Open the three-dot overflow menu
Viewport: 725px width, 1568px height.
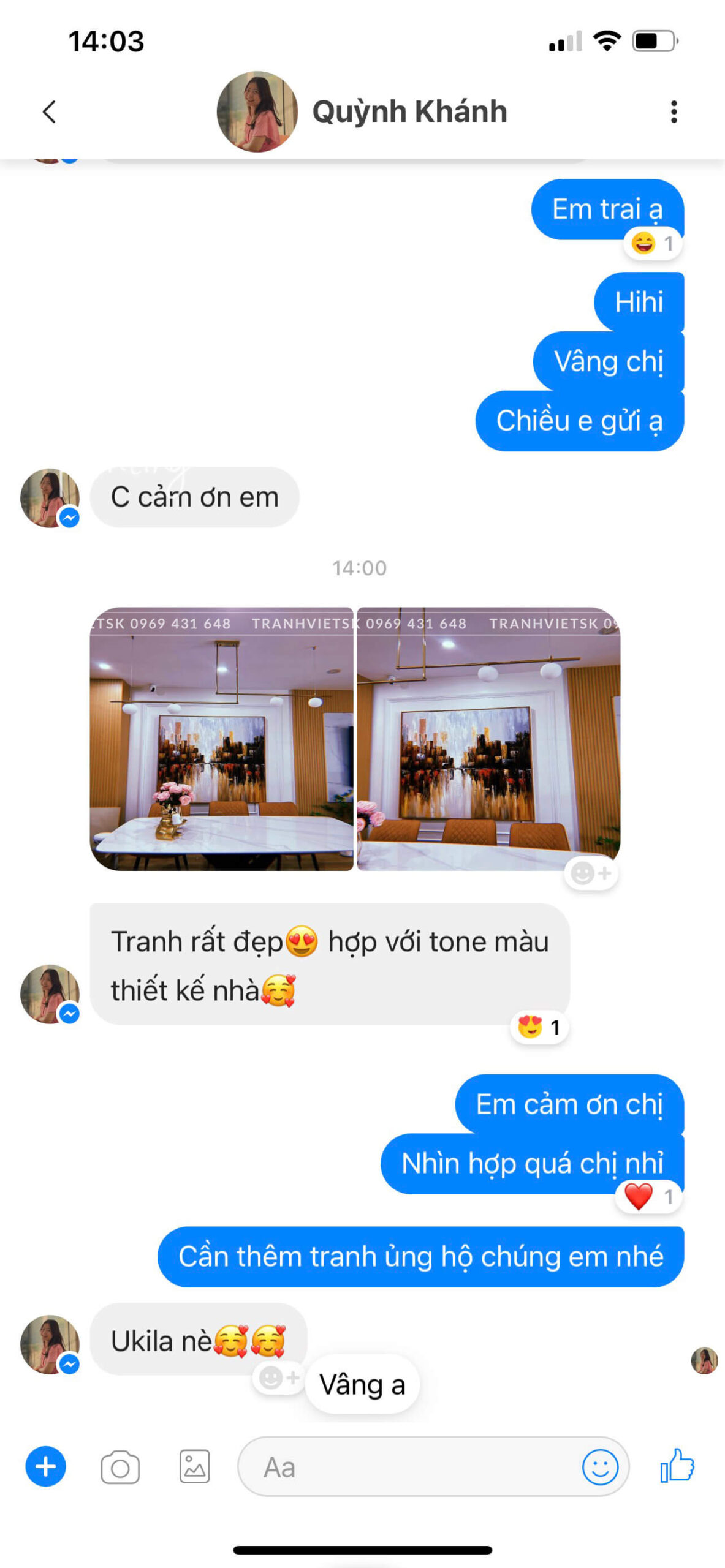tap(674, 111)
